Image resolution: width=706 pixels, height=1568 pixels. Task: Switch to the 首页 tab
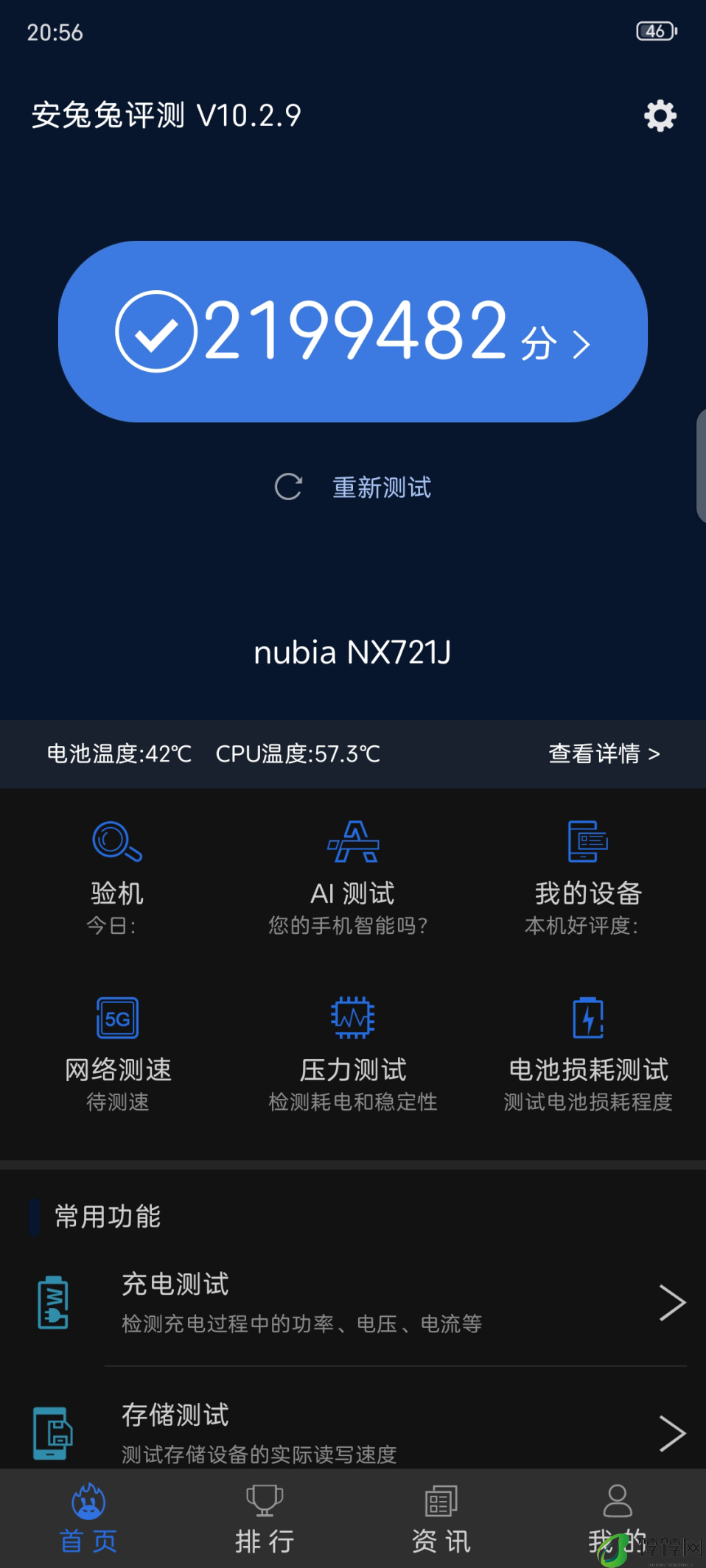[x=88, y=1519]
